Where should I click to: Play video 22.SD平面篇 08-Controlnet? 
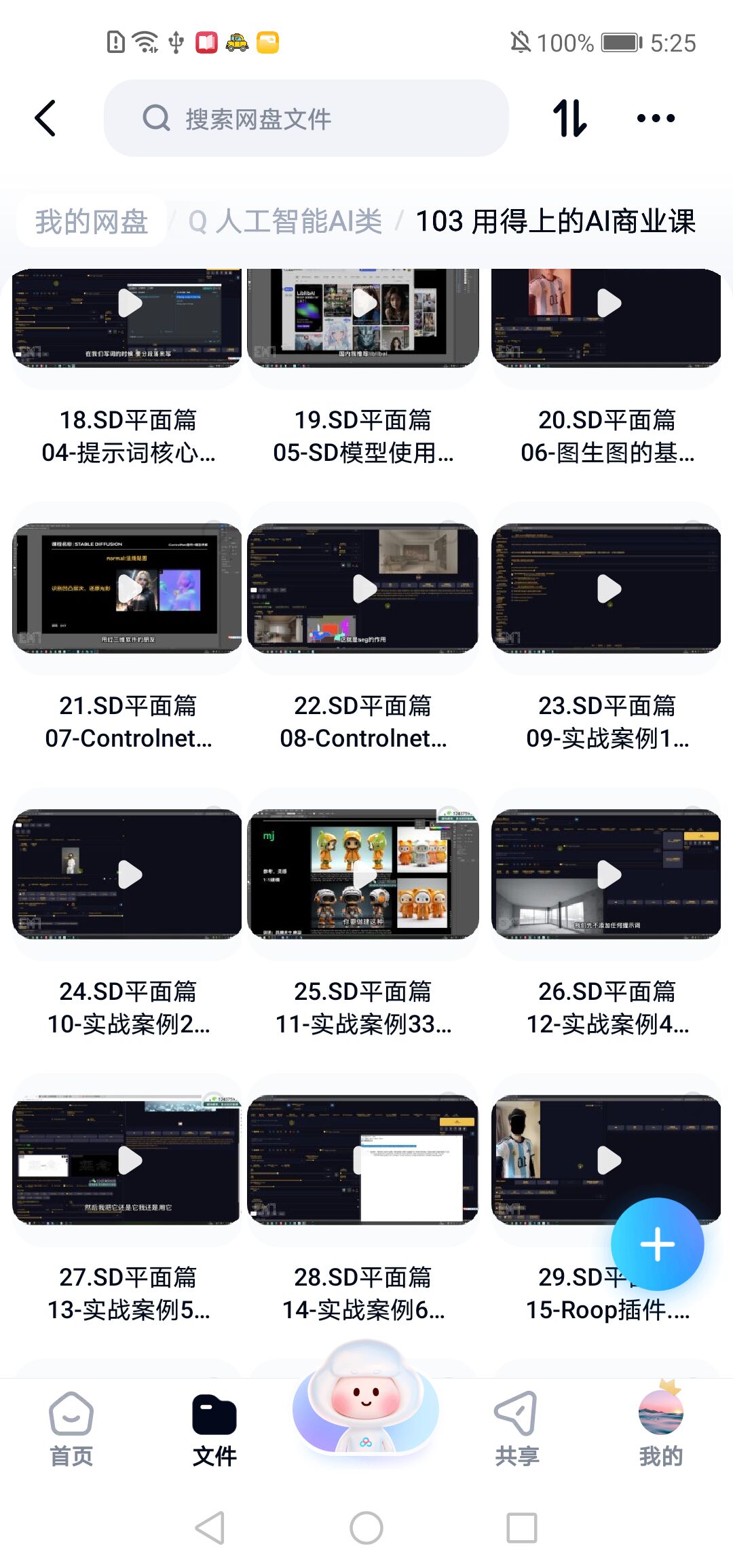363,589
